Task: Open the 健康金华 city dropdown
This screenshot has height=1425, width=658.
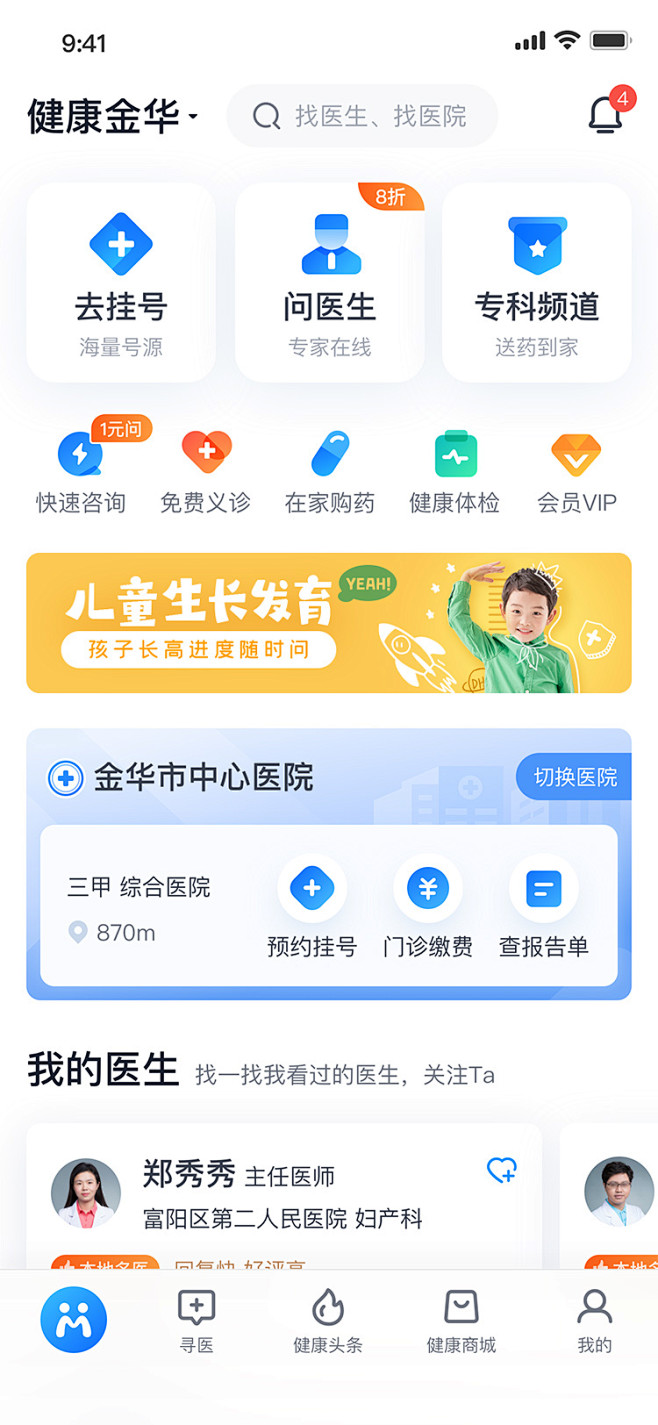Action: click(113, 117)
